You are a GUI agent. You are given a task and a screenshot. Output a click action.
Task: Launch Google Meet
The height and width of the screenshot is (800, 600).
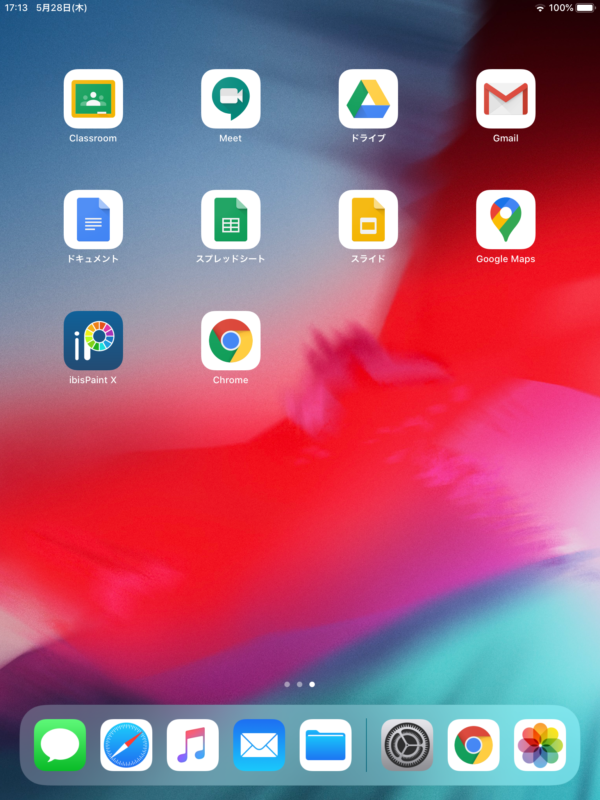(230, 98)
